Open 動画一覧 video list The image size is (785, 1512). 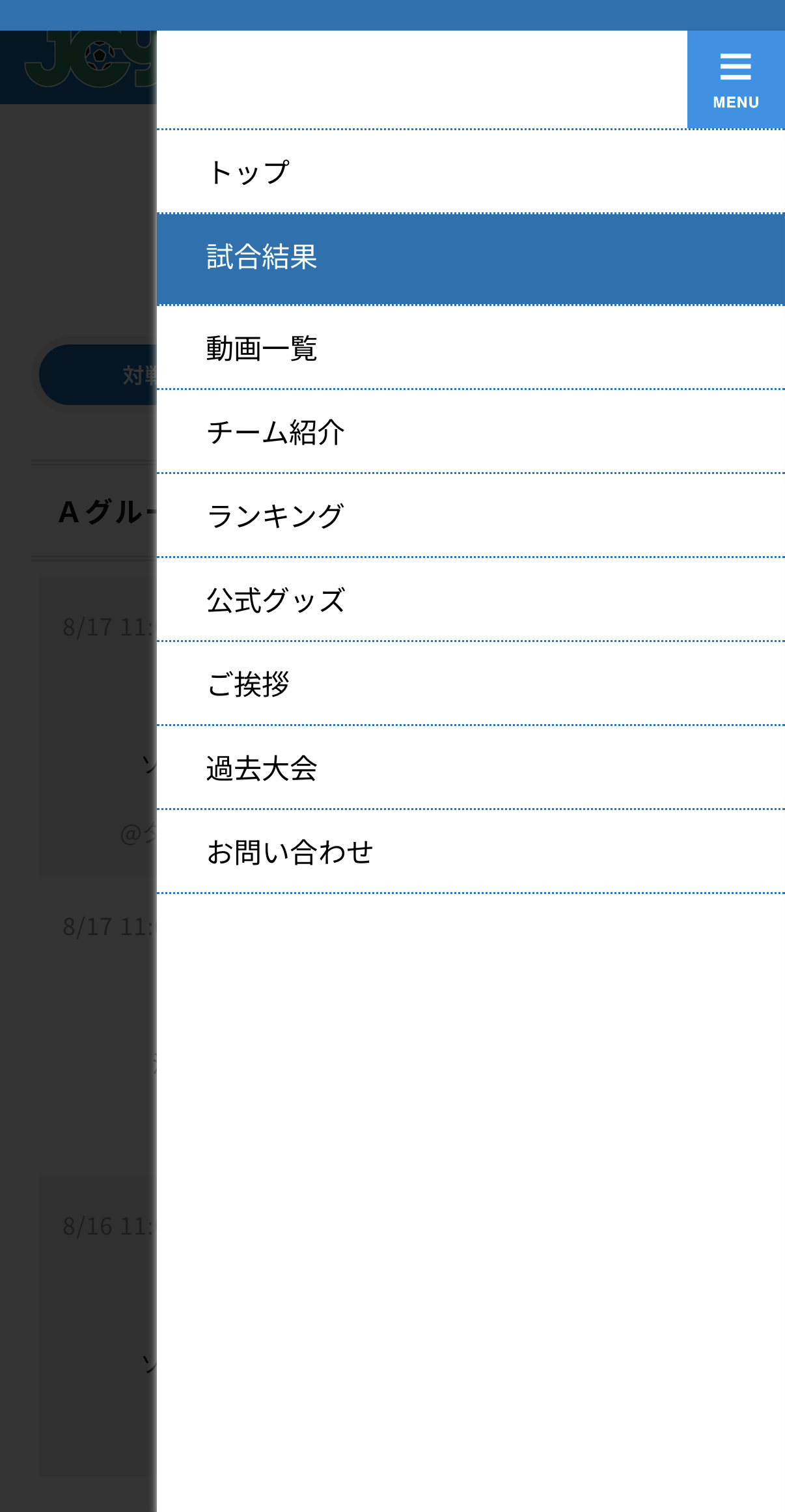click(471, 348)
